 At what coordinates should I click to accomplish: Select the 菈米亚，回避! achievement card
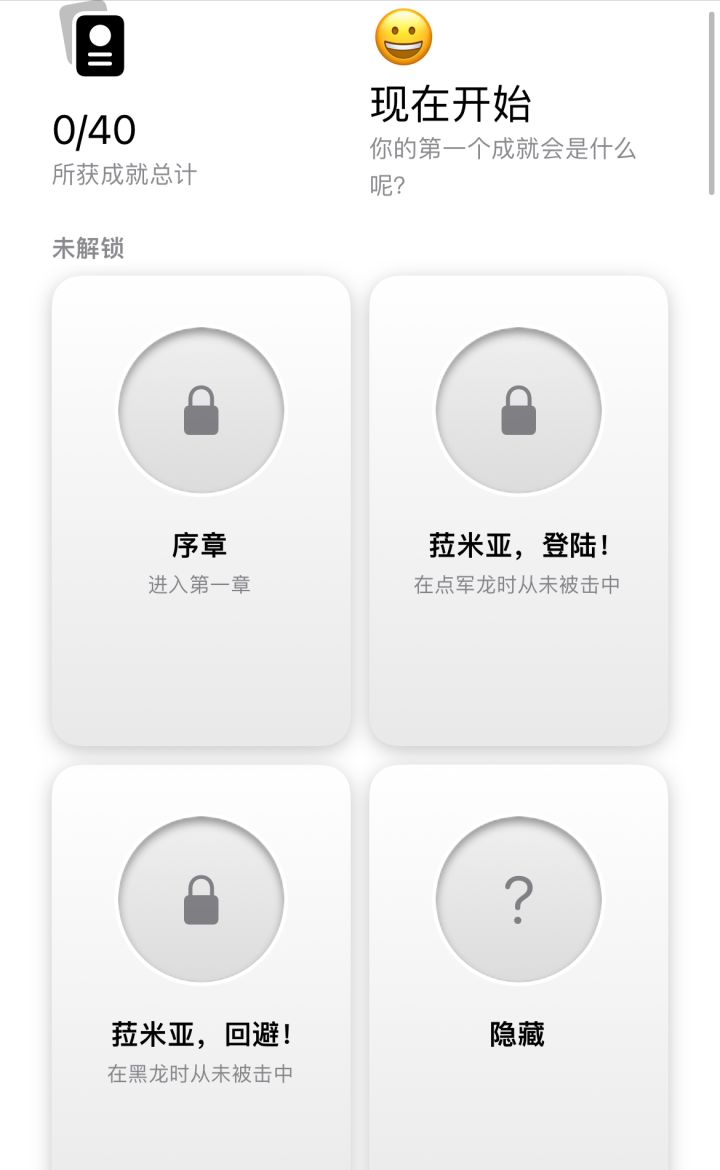202,960
